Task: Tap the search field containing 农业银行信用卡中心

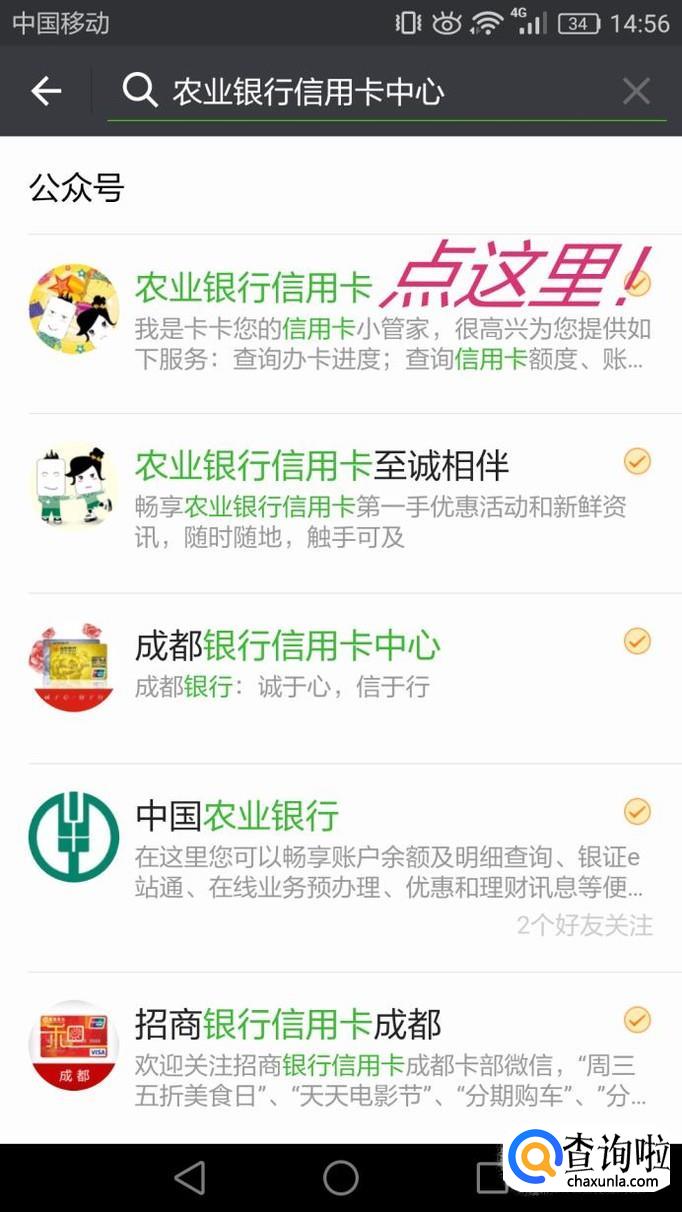Action: [x=380, y=93]
